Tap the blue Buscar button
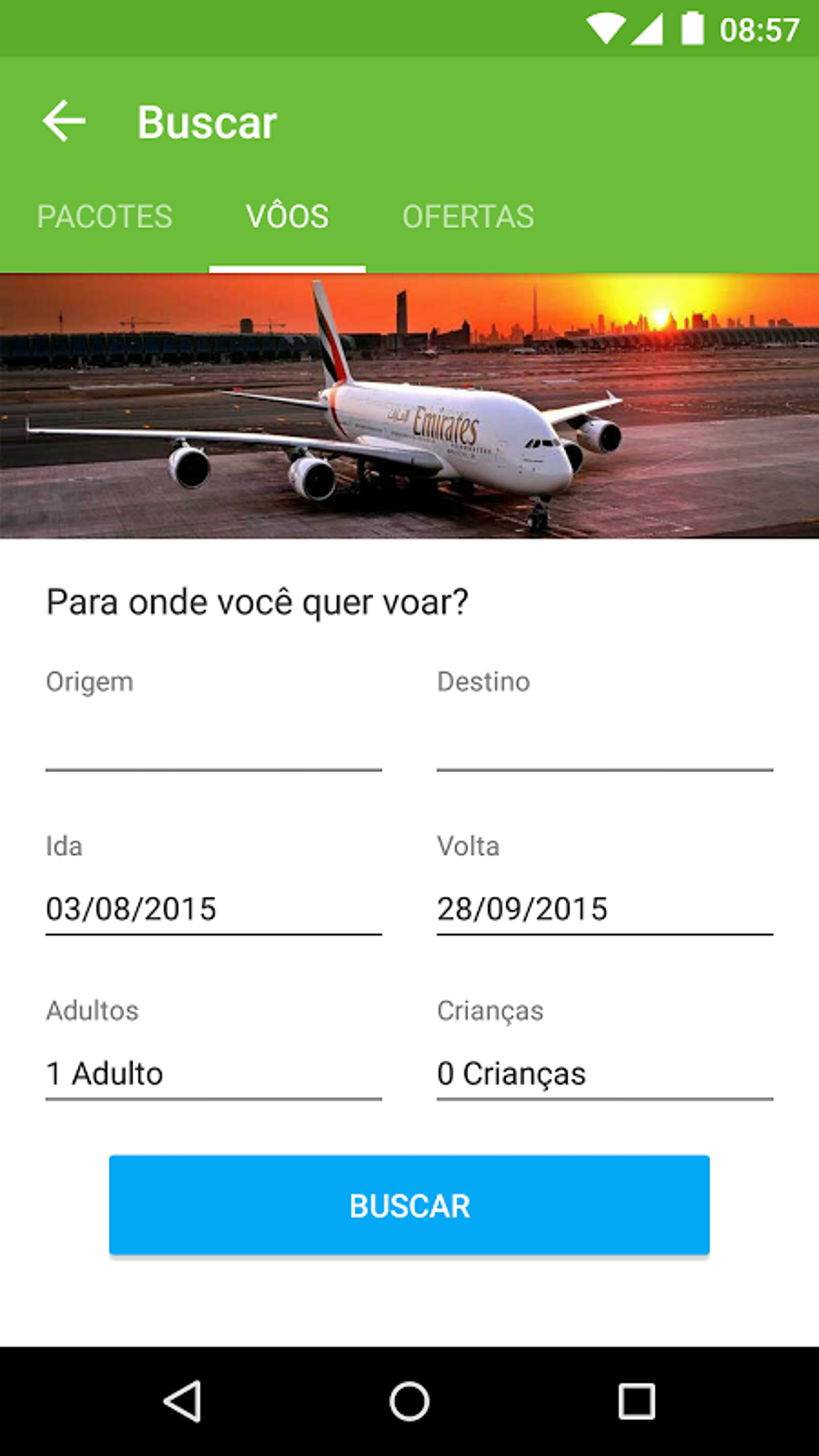This screenshot has height=1456, width=819. click(409, 1205)
